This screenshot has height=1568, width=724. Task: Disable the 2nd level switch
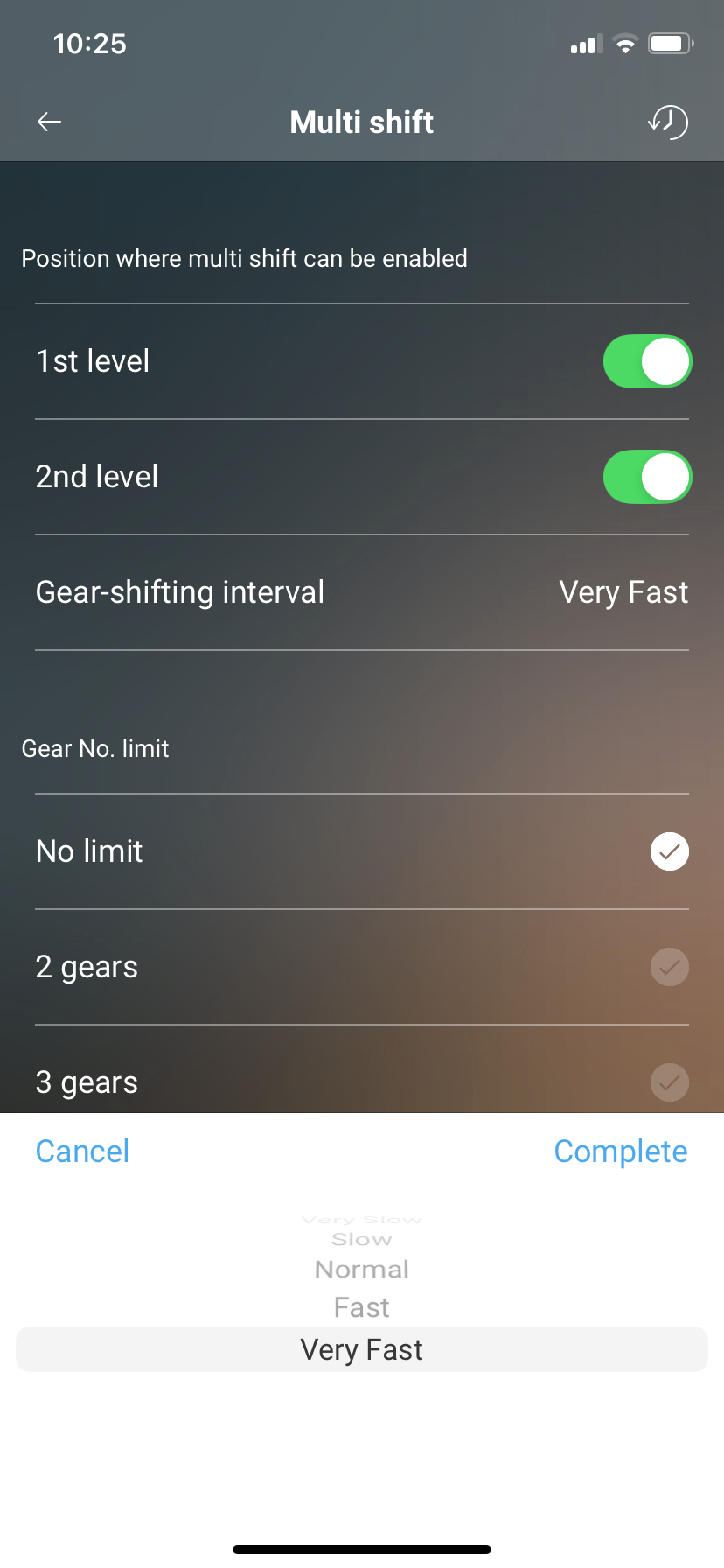pyautogui.click(x=647, y=476)
